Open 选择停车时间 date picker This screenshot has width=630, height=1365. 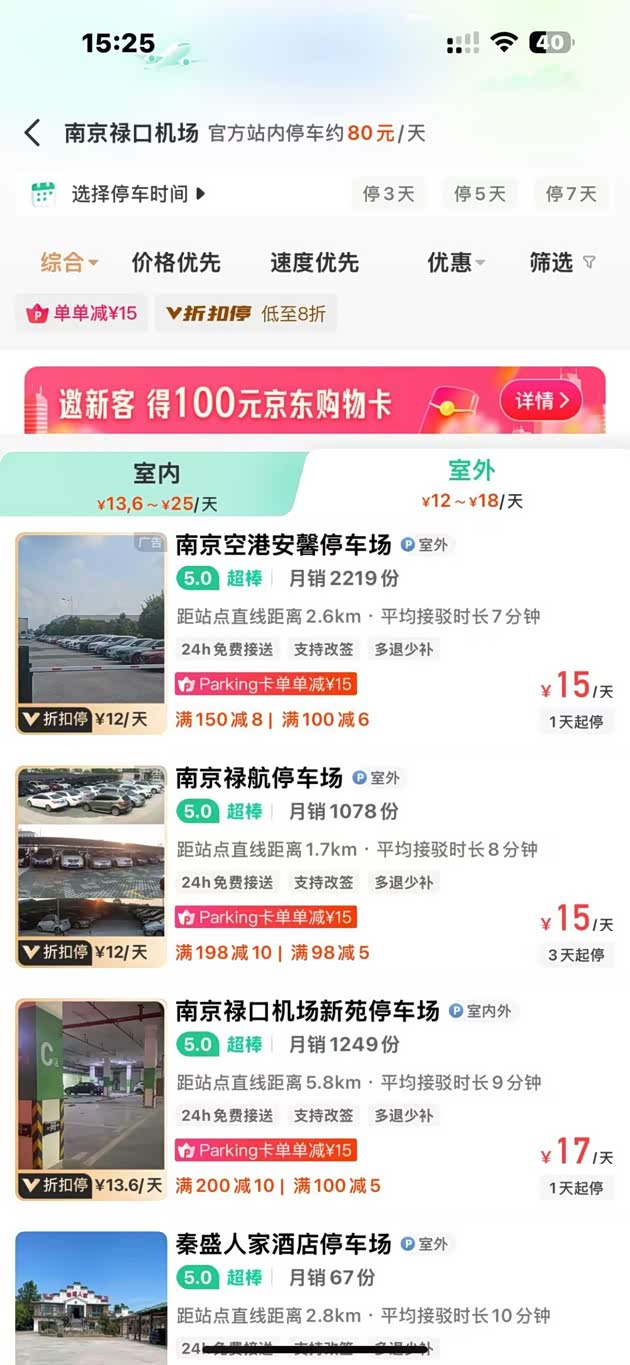point(130,194)
